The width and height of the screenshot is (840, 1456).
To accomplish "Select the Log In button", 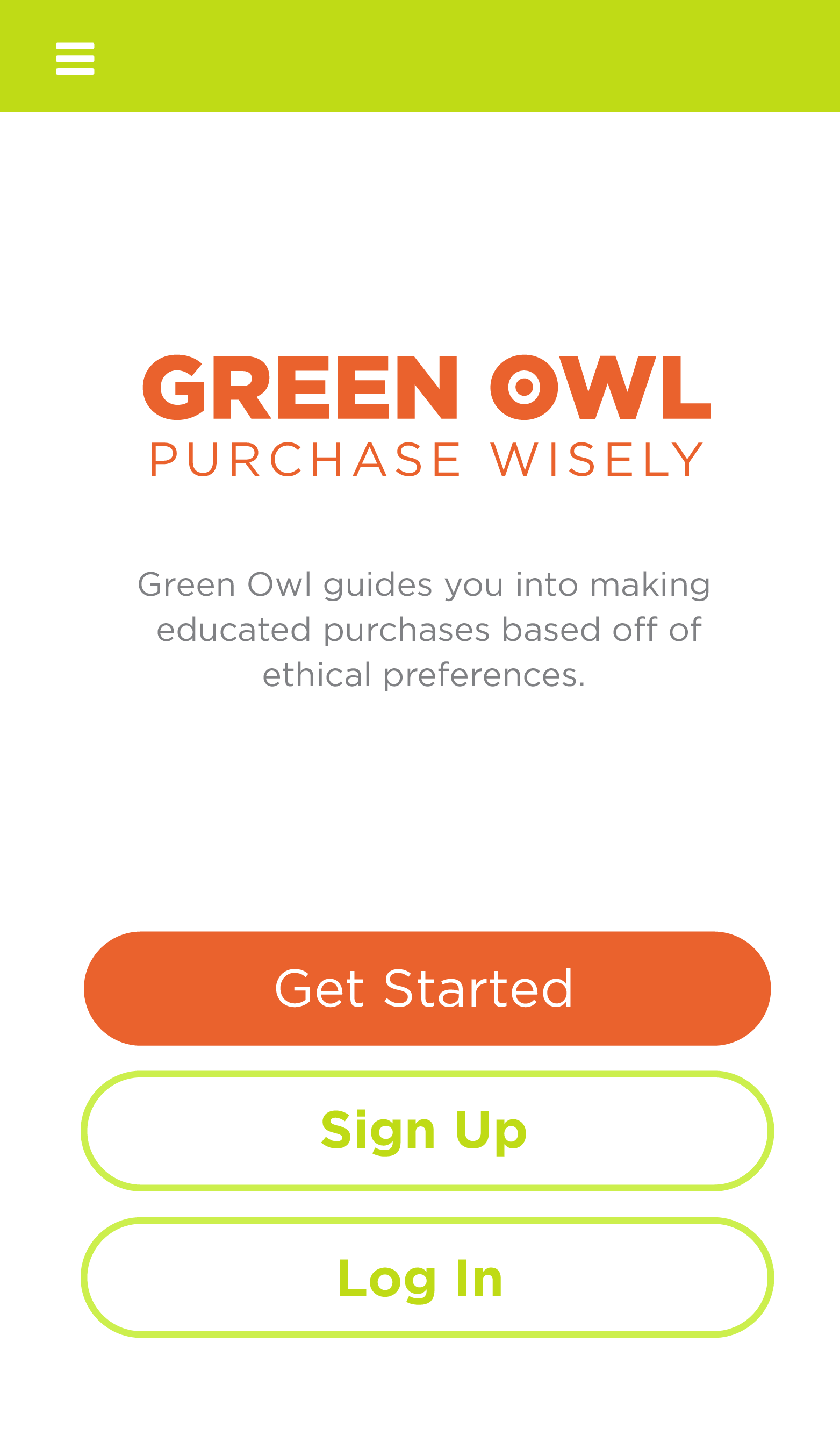I will tap(427, 1277).
